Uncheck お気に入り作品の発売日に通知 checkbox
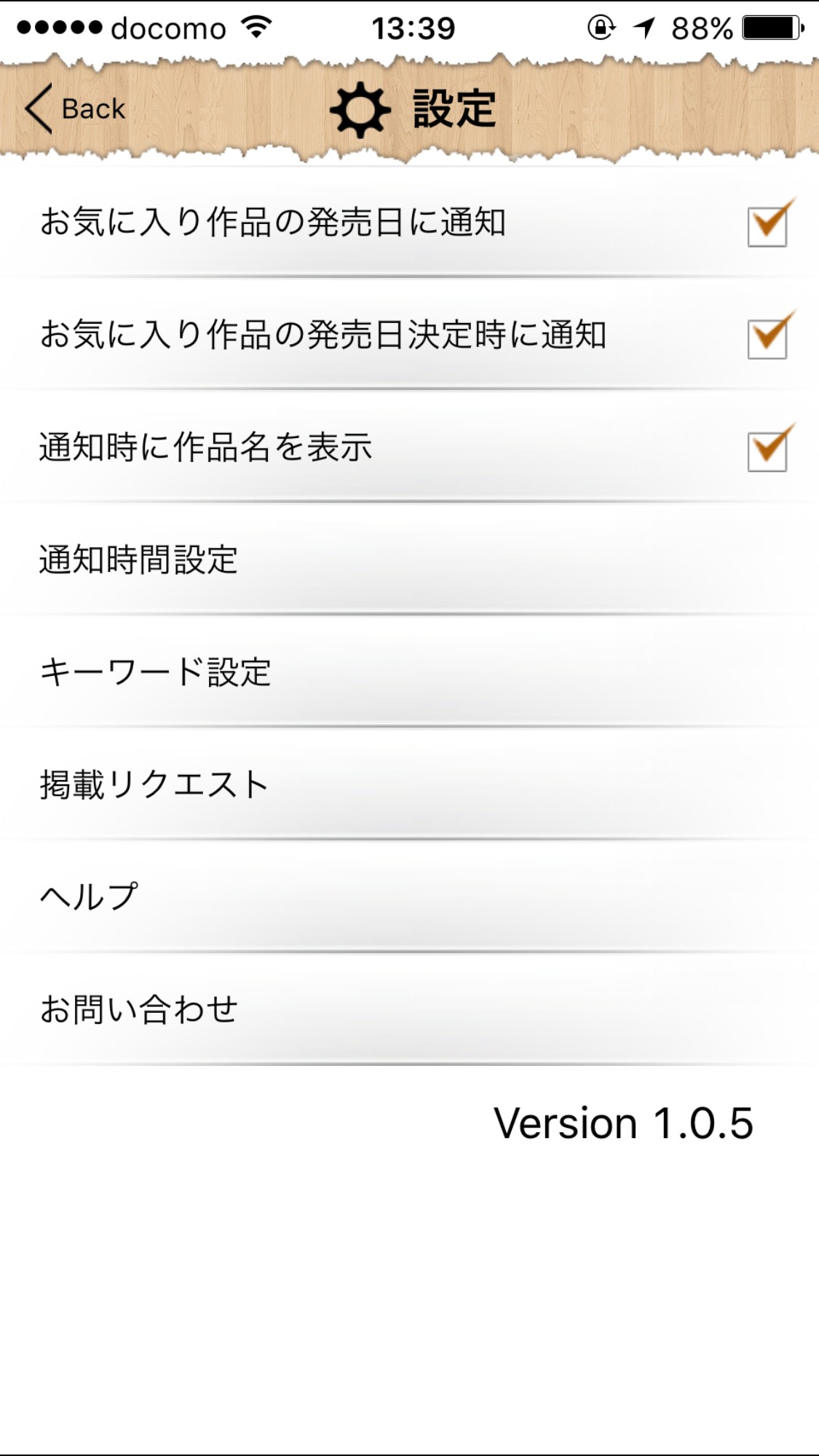Screen dimensions: 819x1456 point(770,223)
